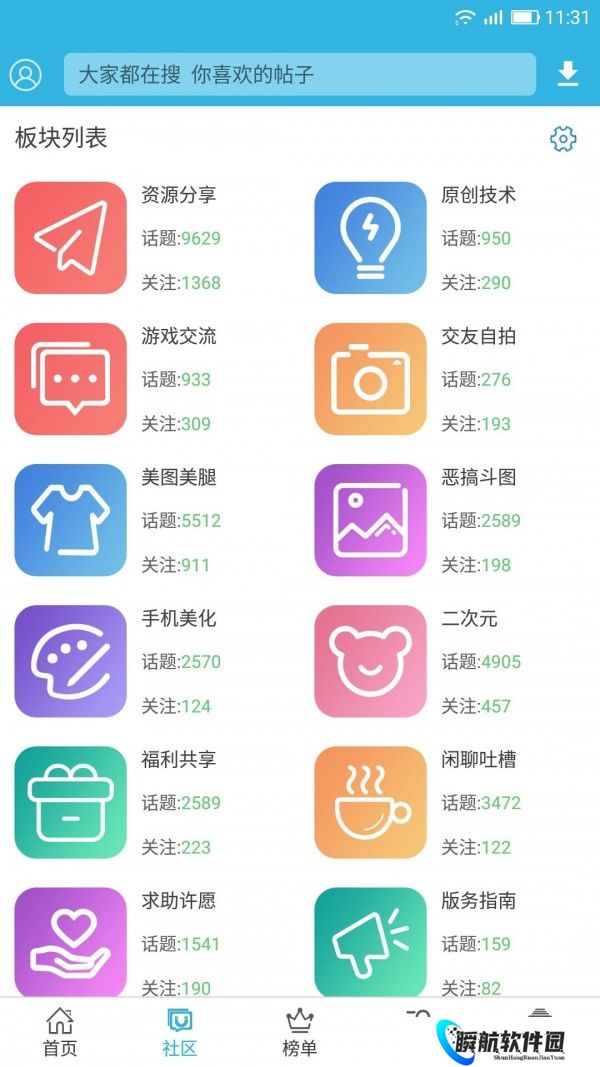Switch to the 首页 tab

click(x=60, y=1033)
